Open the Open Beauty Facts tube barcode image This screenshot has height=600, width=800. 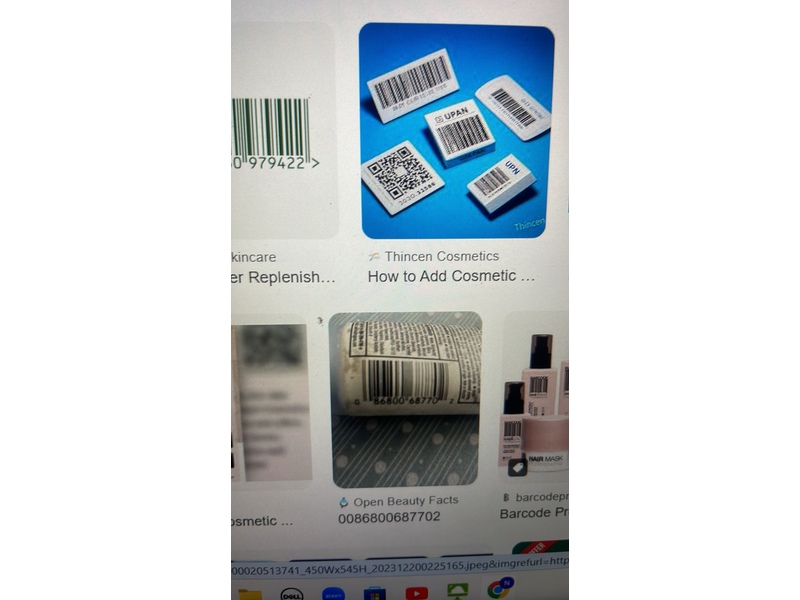pos(405,398)
